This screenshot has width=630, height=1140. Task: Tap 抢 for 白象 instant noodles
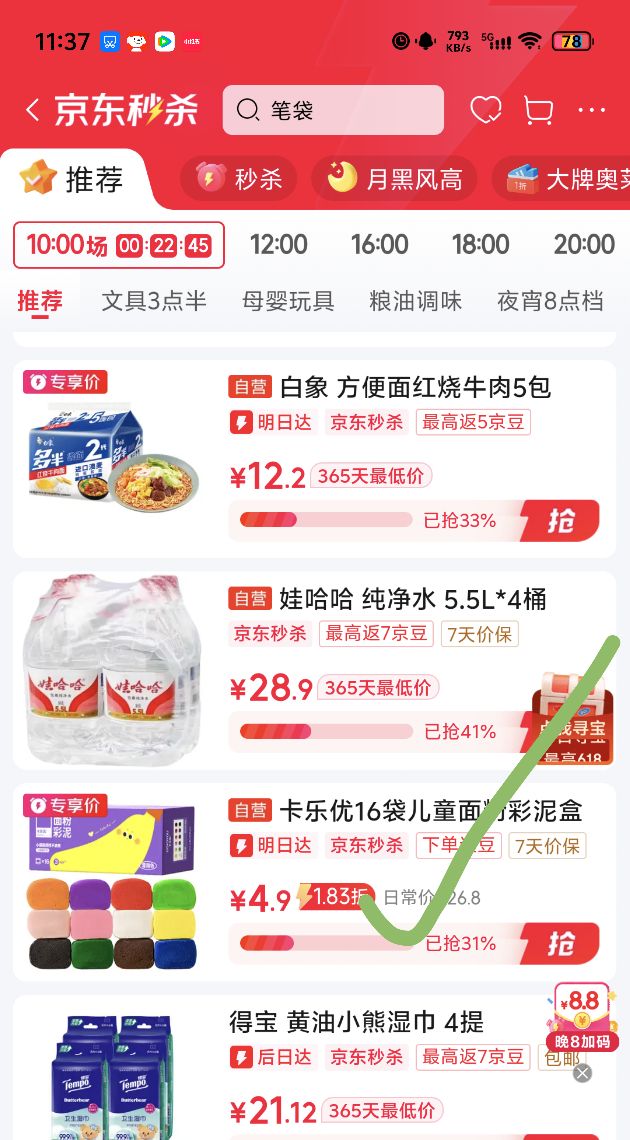tap(560, 521)
